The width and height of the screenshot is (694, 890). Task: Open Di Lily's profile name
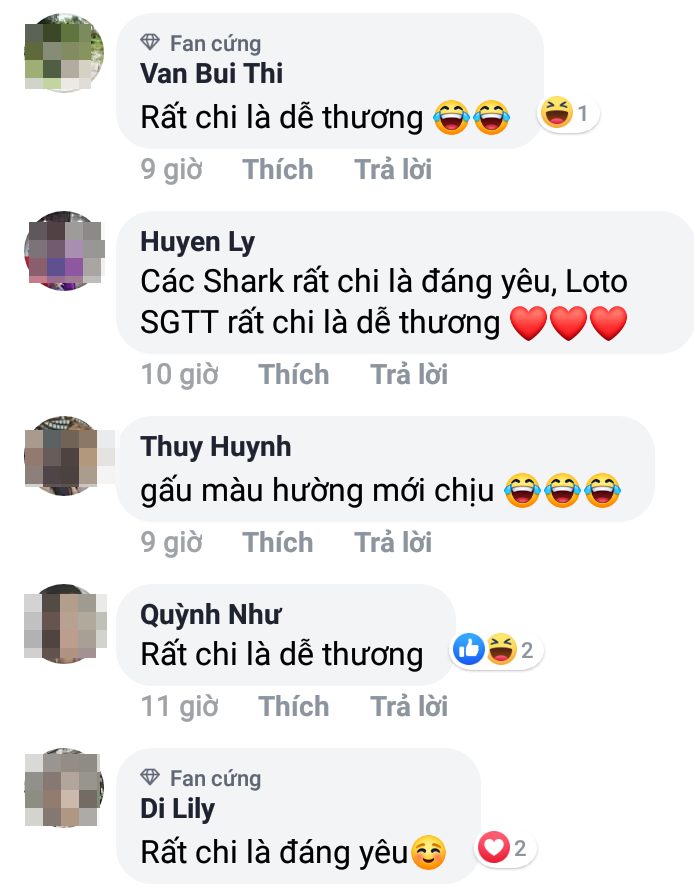coord(178,808)
